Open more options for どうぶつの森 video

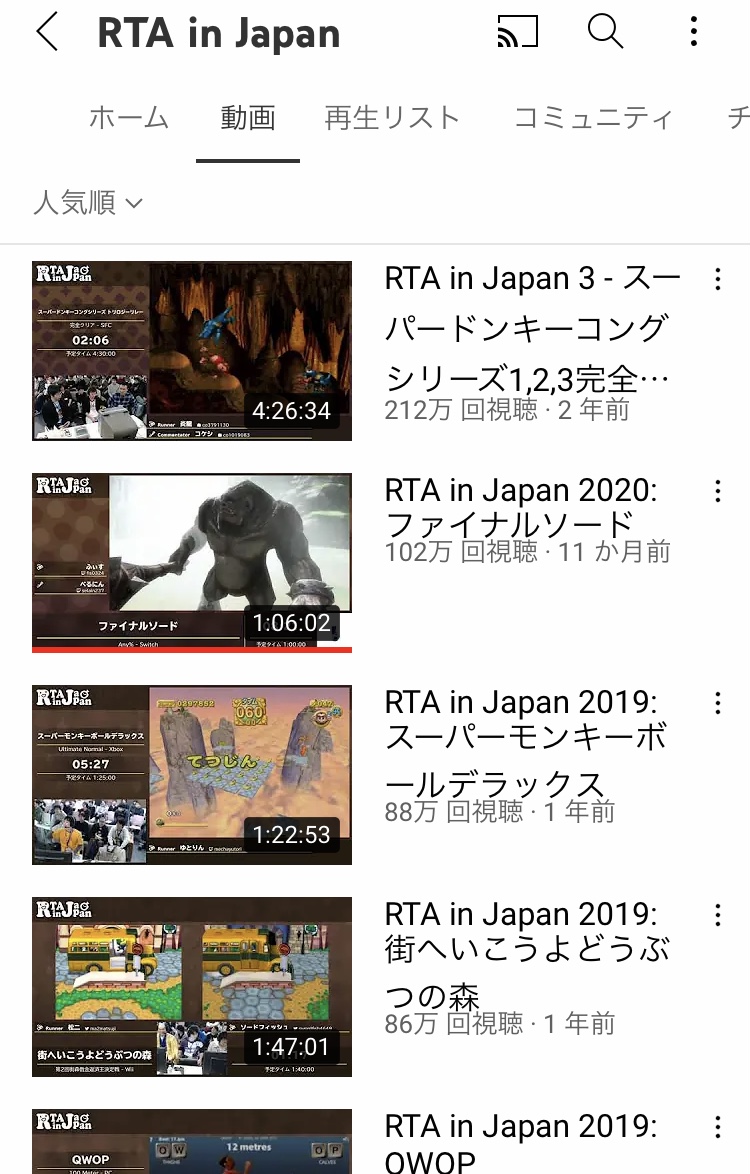click(x=717, y=915)
